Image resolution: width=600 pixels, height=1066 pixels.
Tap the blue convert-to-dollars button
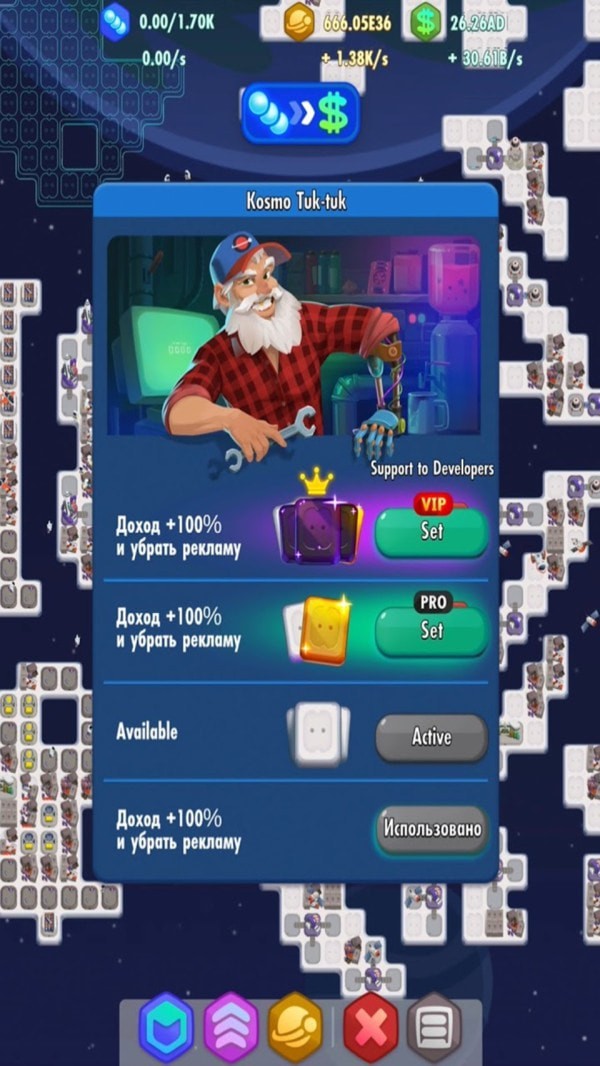tap(300, 114)
